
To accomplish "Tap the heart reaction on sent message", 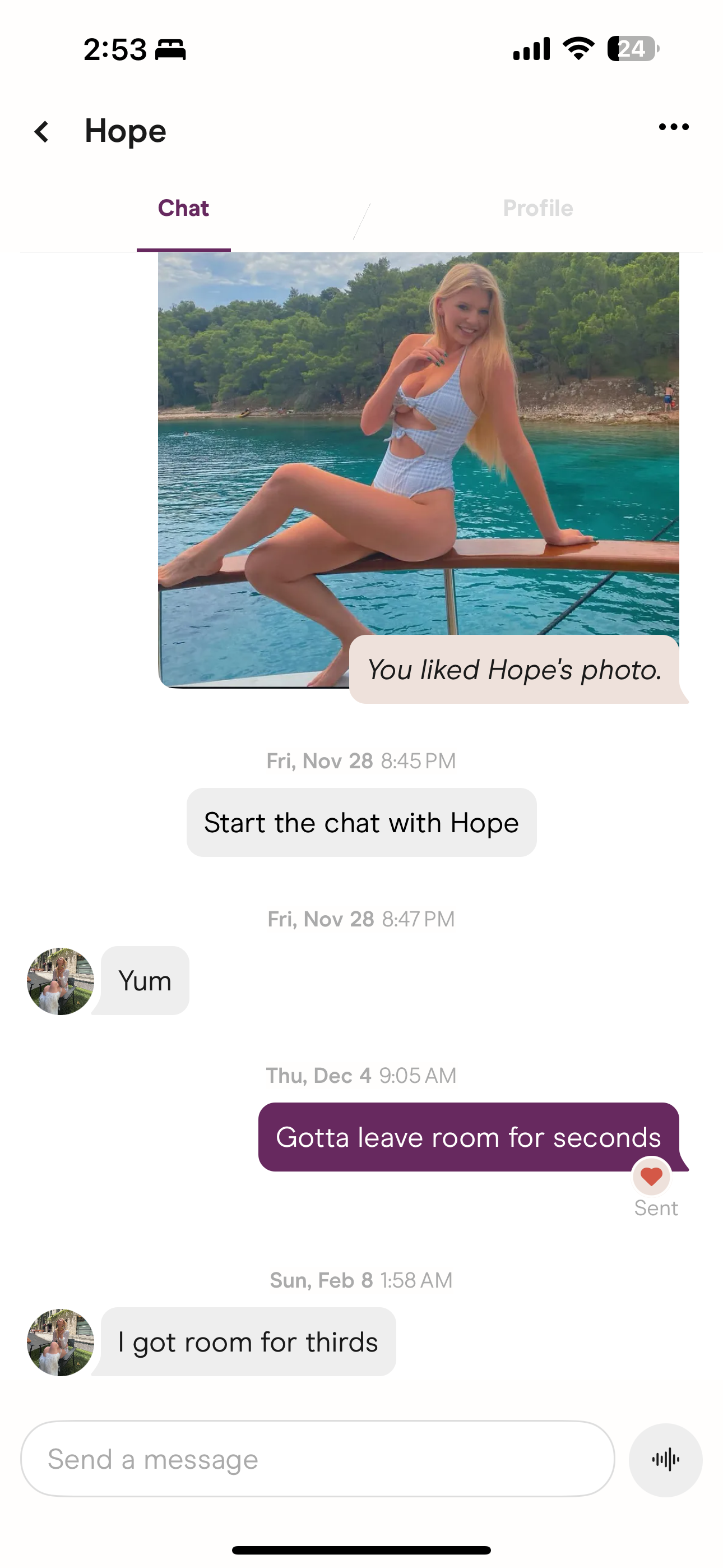I will pos(651,1176).
